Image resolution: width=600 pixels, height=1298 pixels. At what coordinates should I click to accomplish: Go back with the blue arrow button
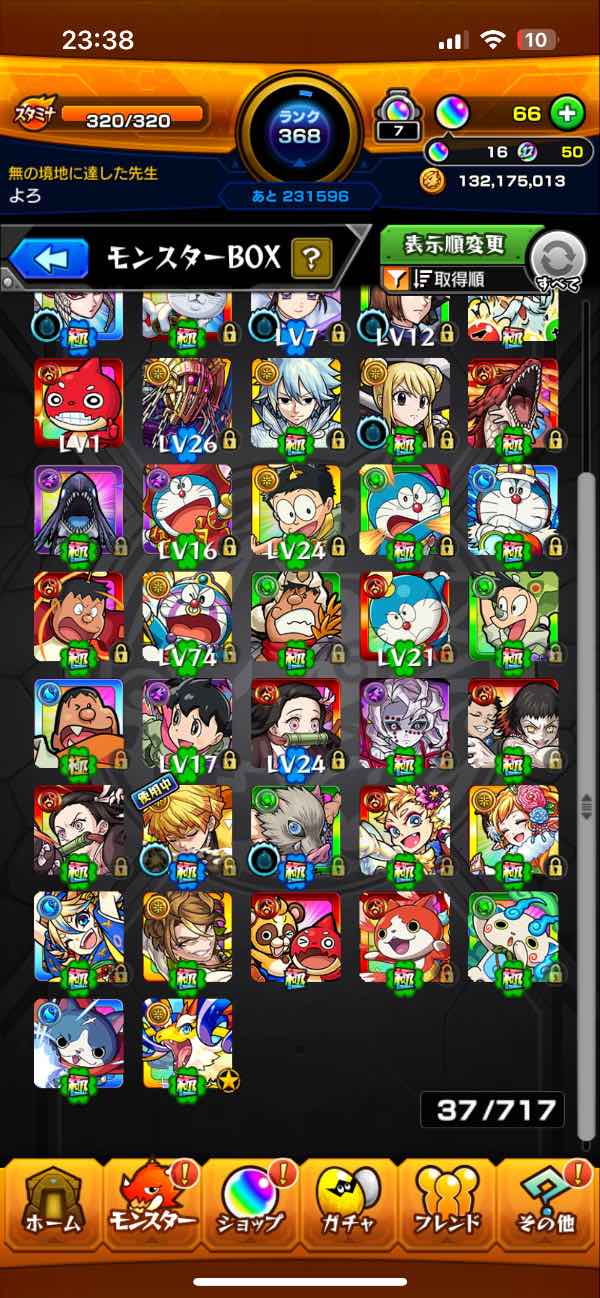pyautogui.click(x=50, y=260)
